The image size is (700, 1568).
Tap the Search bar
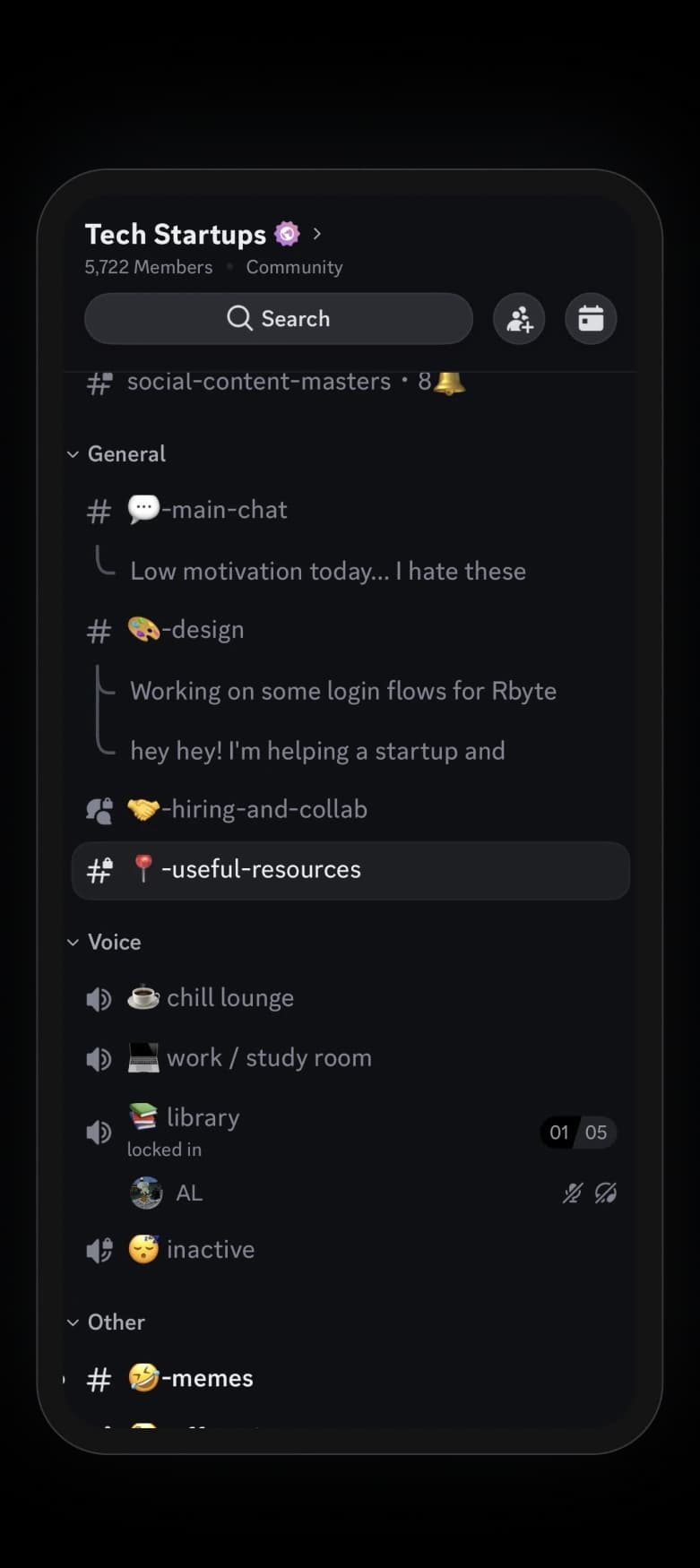click(278, 319)
